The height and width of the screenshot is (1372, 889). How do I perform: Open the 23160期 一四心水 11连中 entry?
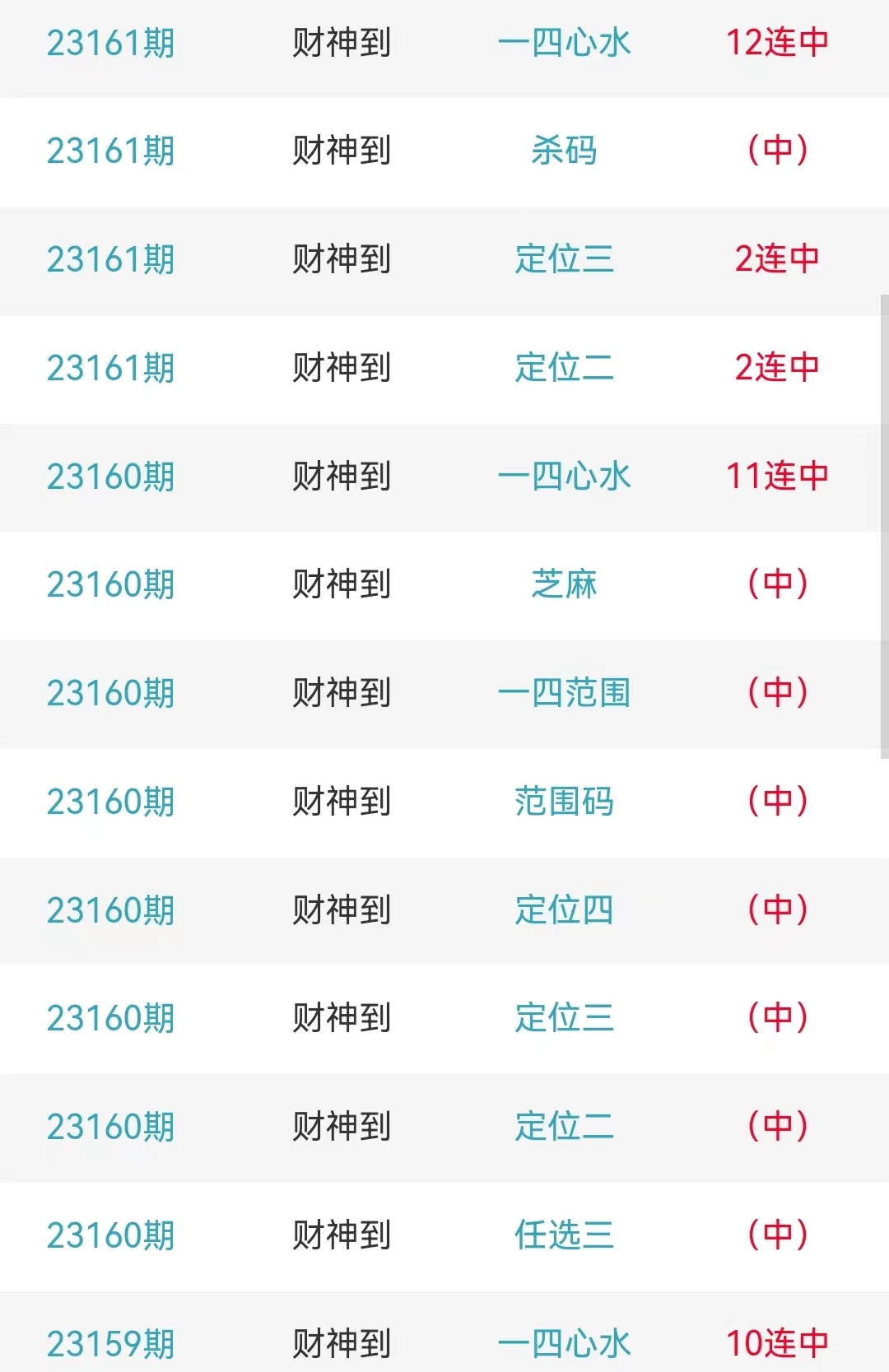coord(564,477)
